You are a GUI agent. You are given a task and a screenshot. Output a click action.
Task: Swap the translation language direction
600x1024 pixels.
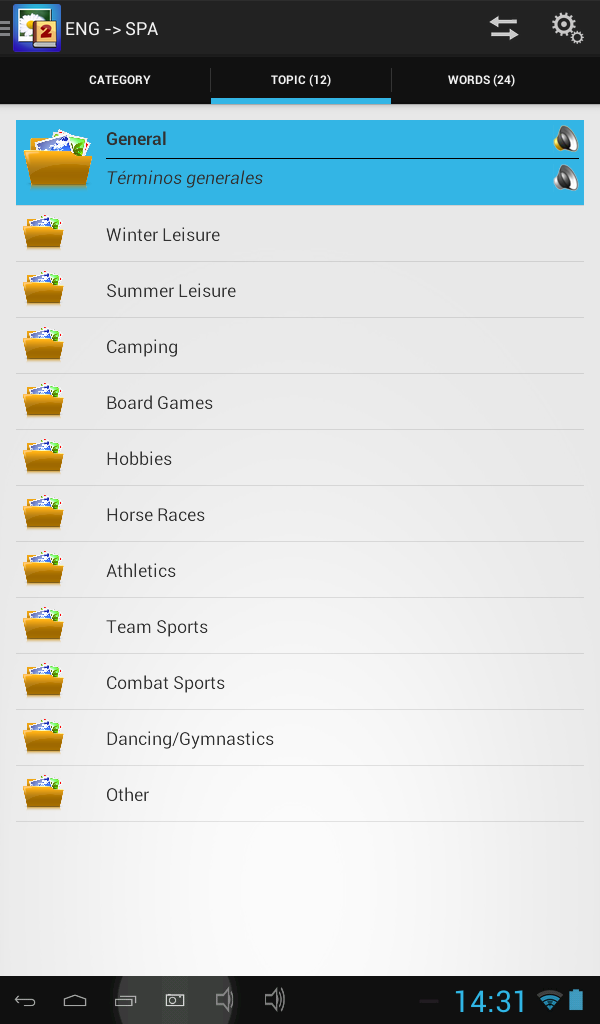504,28
